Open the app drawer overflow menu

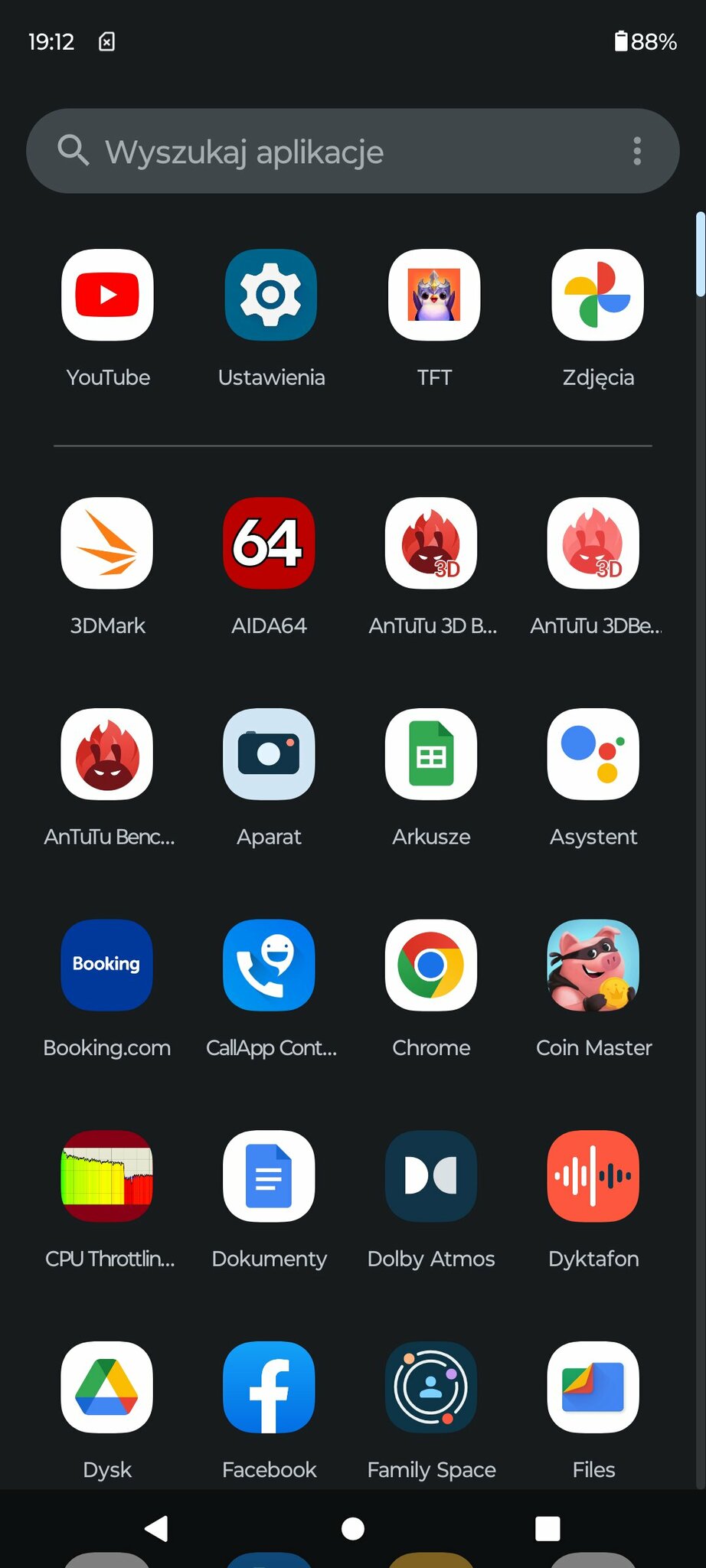point(636,152)
